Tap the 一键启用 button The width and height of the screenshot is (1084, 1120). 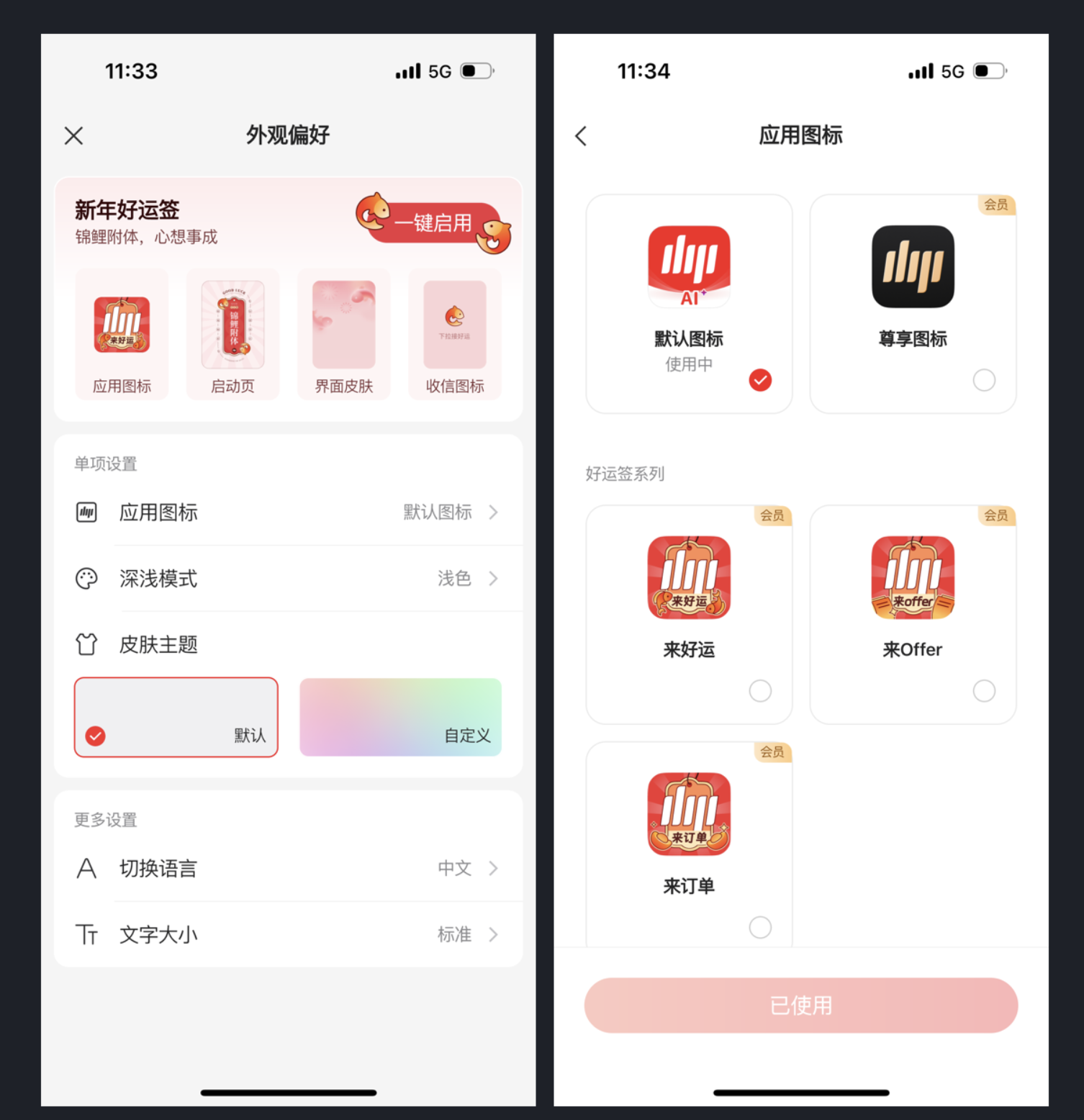pos(433,223)
